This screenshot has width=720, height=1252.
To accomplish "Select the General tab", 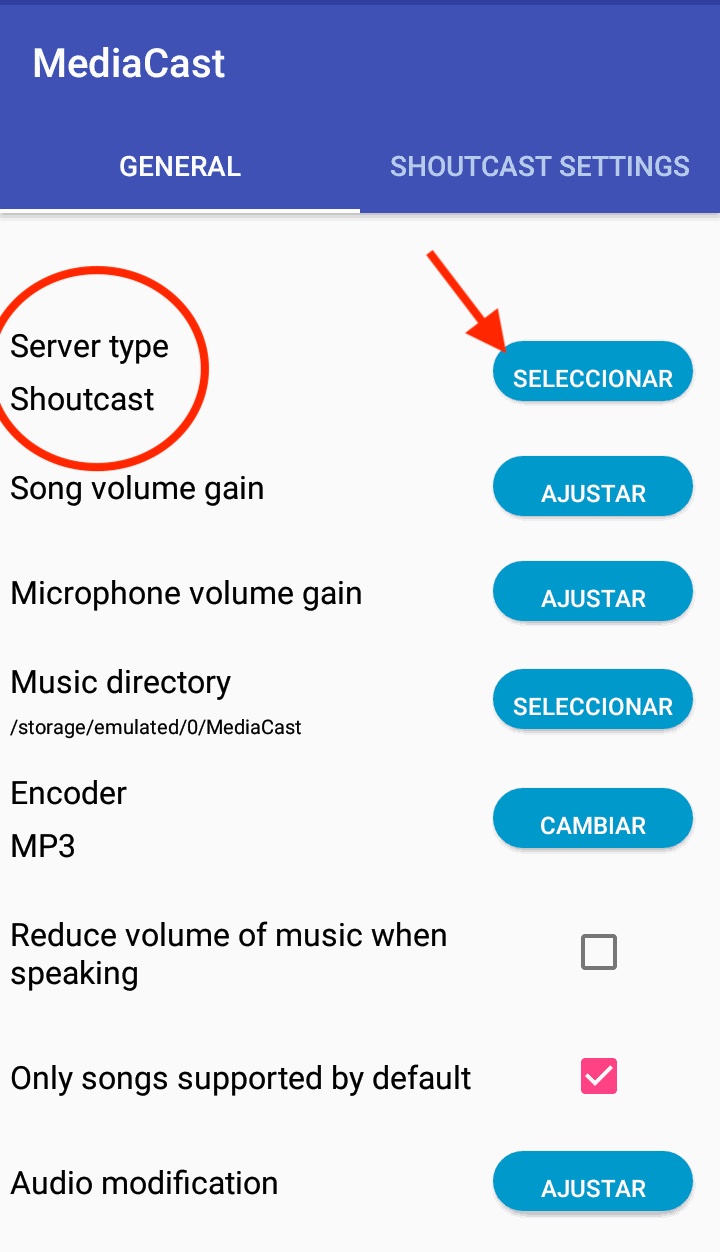I will pyautogui.click(x=180, y=166).
